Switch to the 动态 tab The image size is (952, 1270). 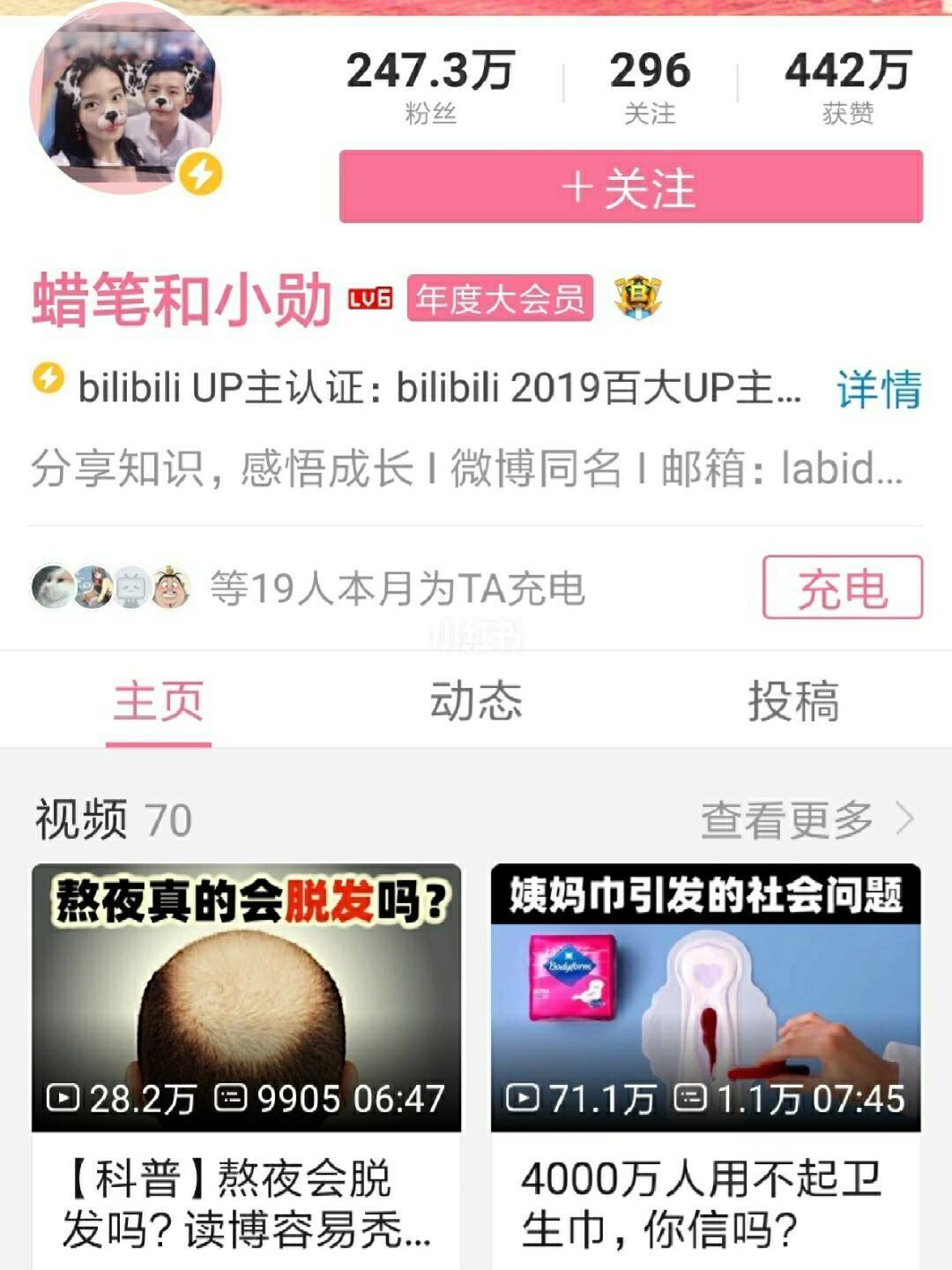pos(475,701)
